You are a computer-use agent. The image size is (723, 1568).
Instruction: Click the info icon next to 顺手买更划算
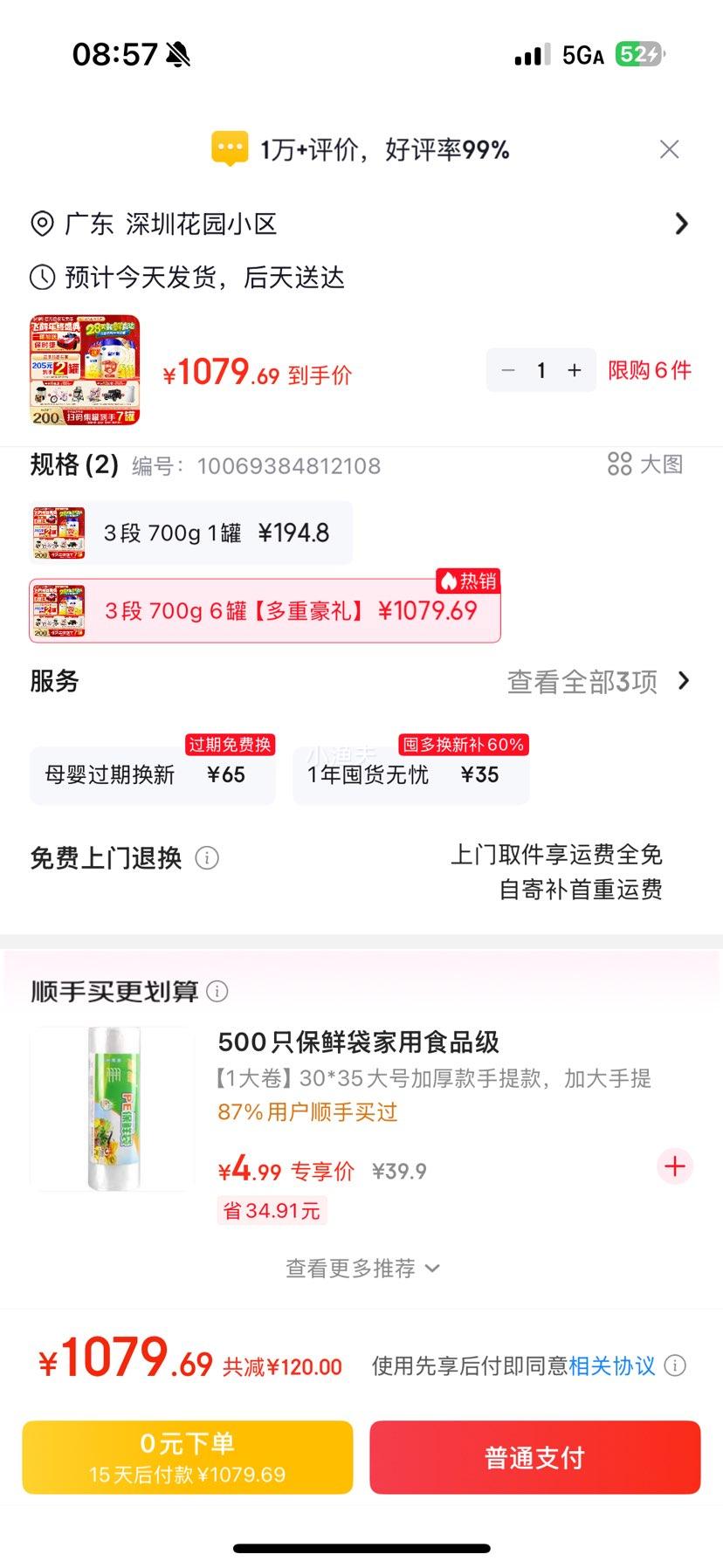[217, 991]
